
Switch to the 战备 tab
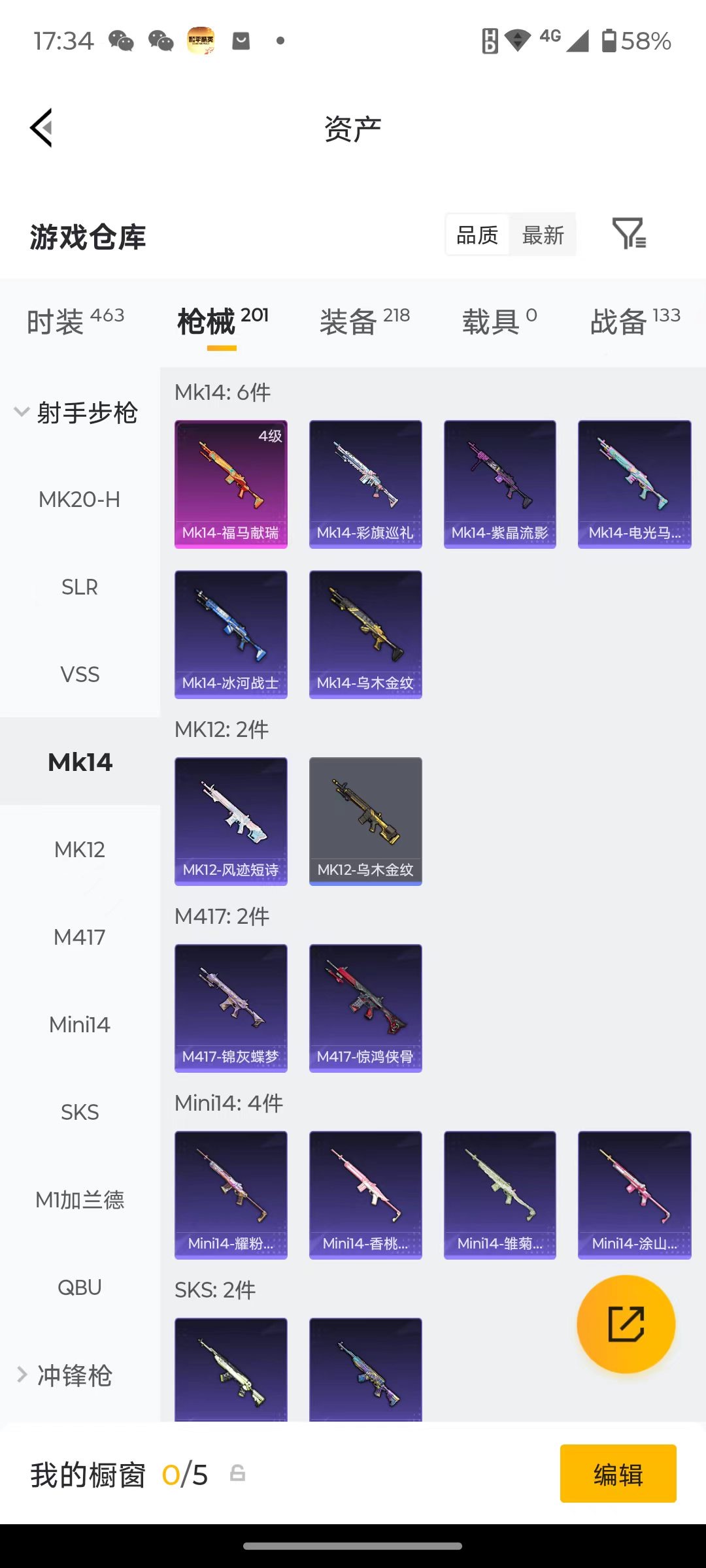(x=635, y=321)
